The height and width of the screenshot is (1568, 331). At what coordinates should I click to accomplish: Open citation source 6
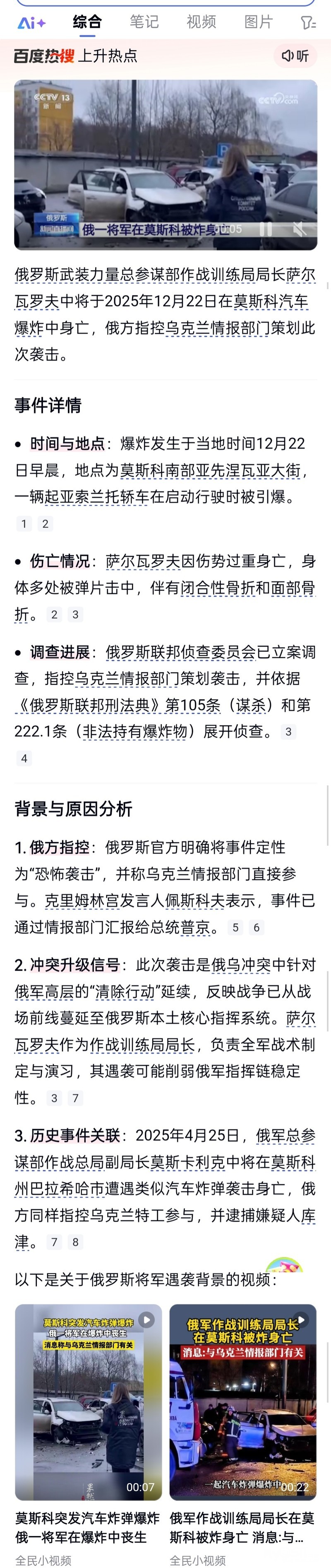pos(256,927)
